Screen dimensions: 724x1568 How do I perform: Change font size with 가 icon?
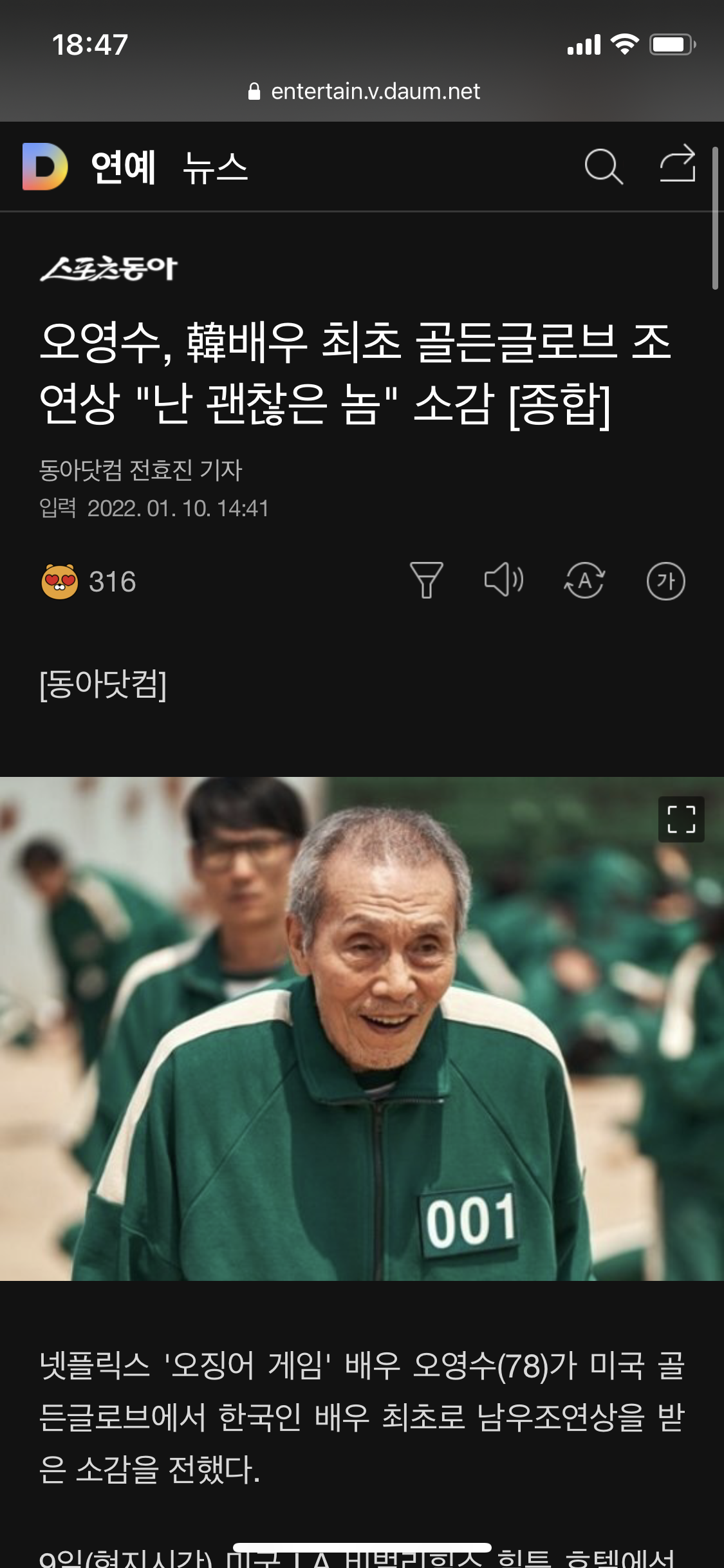(665, 581)
